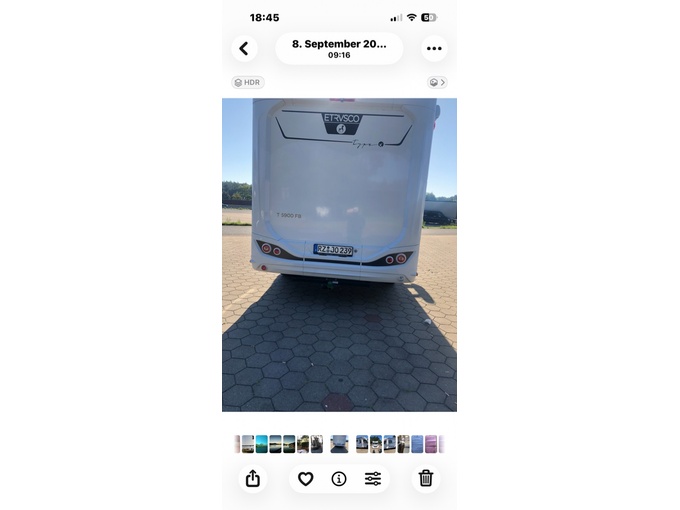Share this photo
This screenshot has height=510, width=680.
pos(253,478)
